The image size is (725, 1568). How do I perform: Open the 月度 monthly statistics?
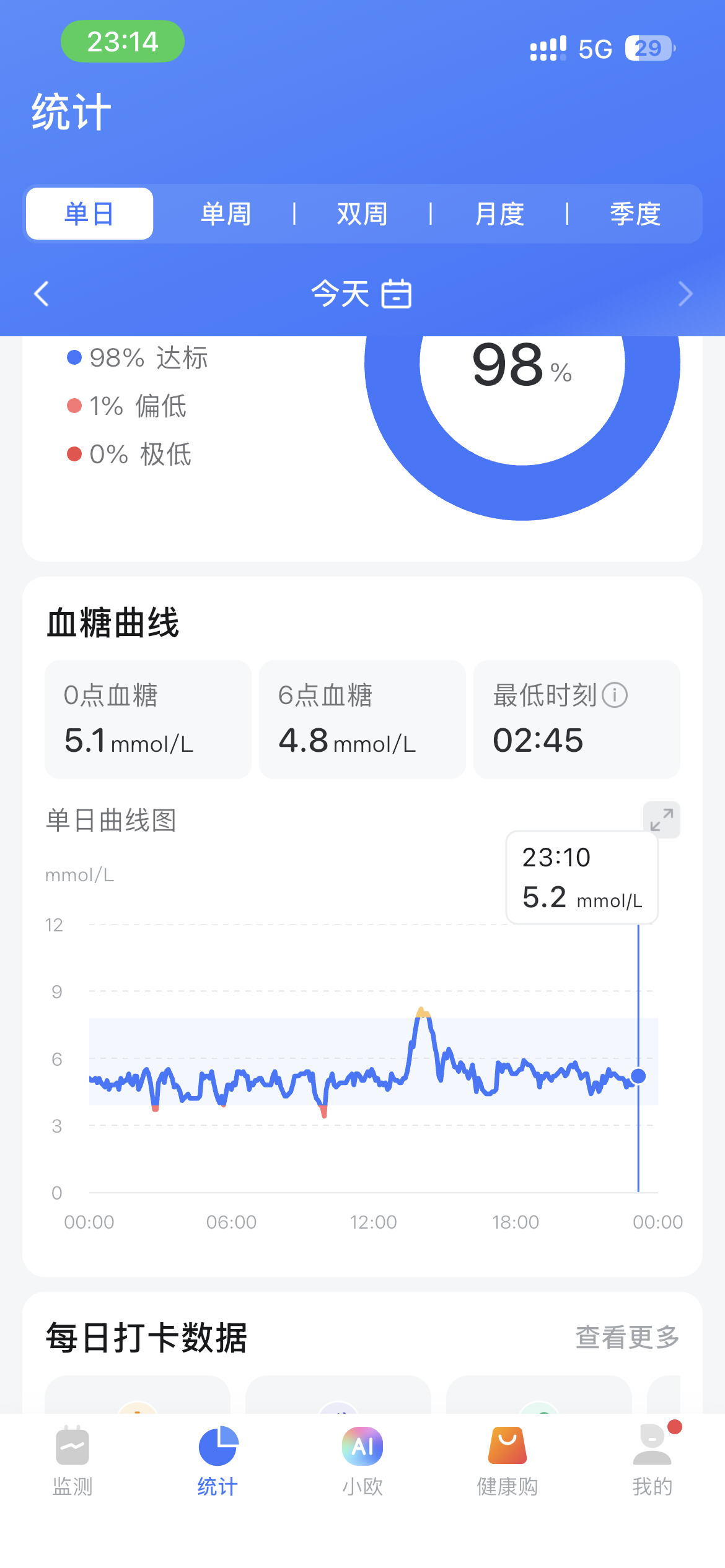[499, 214]
